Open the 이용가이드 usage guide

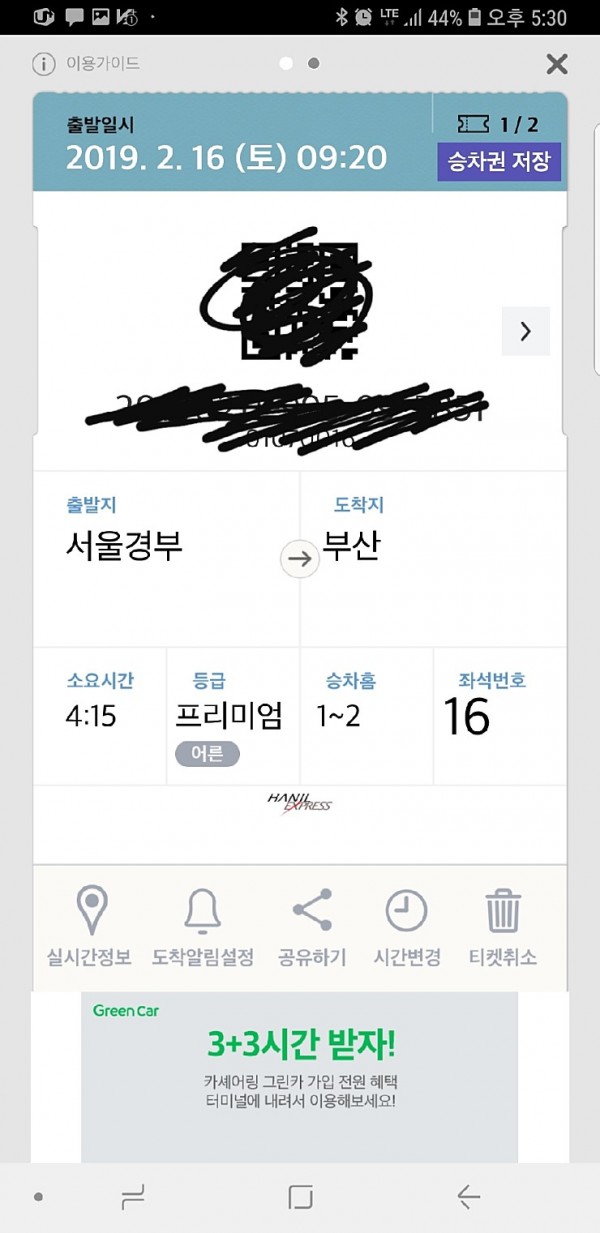(x=86, y=64)
